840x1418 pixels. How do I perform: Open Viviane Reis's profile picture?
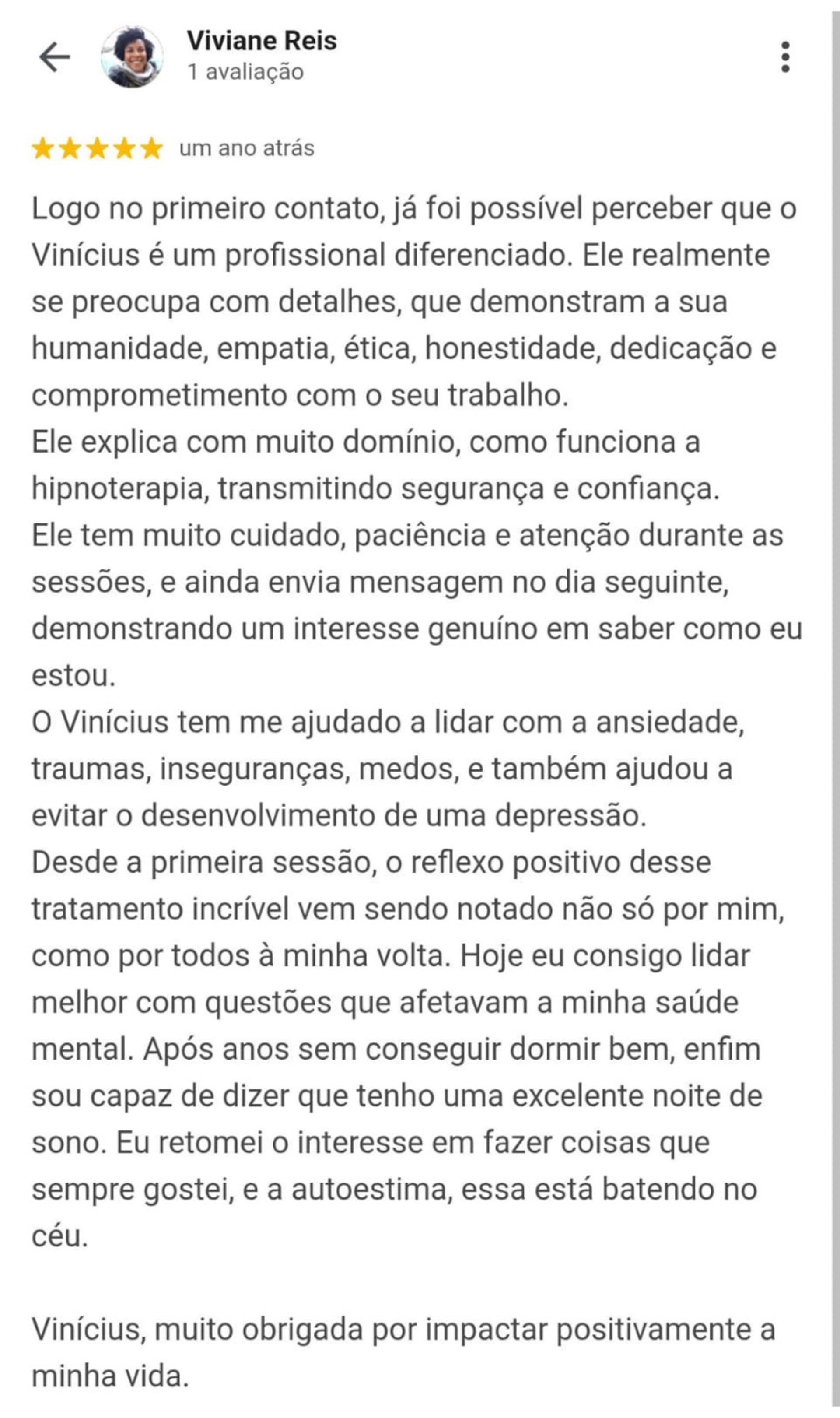pos(132,57)
